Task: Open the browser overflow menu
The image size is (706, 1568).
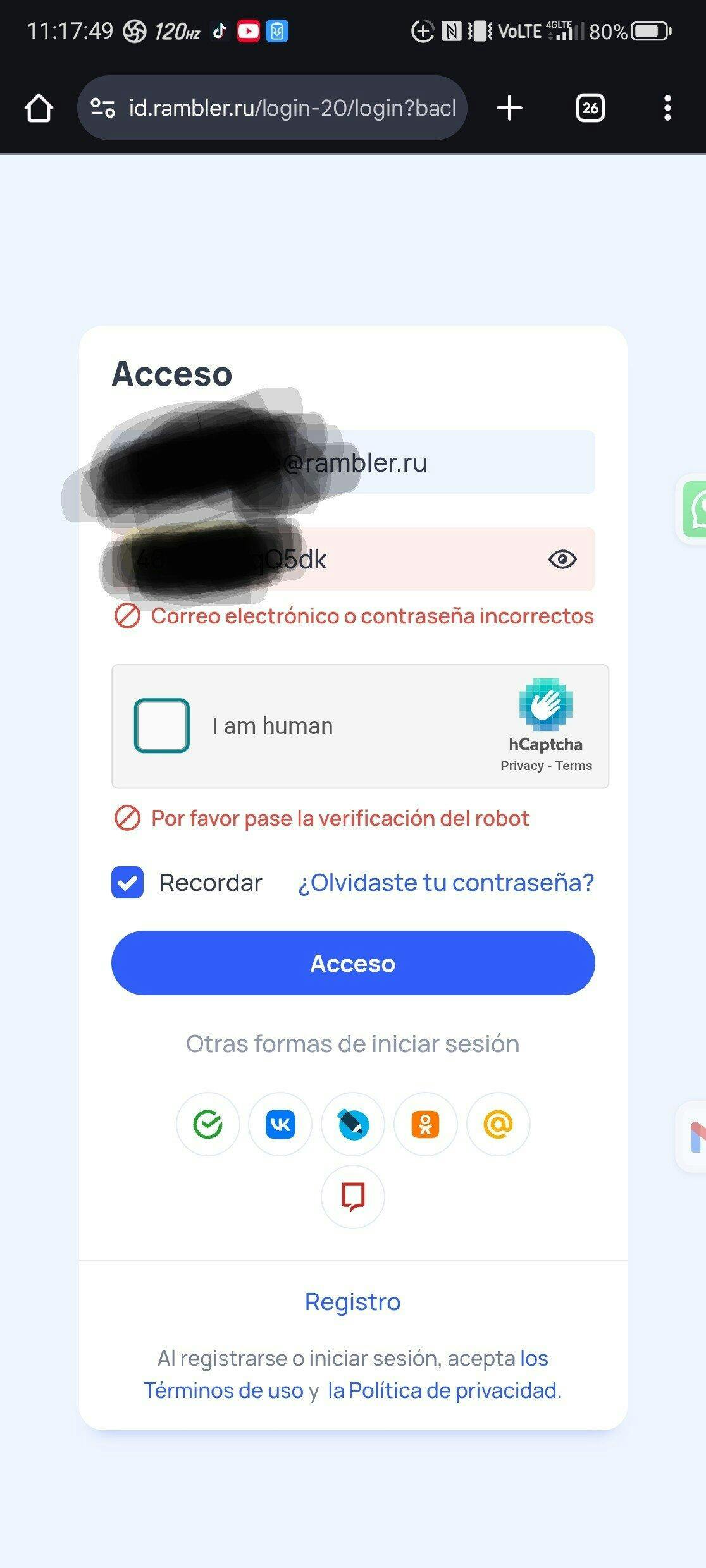Action: pyautogui.click(x=667, y=108)
